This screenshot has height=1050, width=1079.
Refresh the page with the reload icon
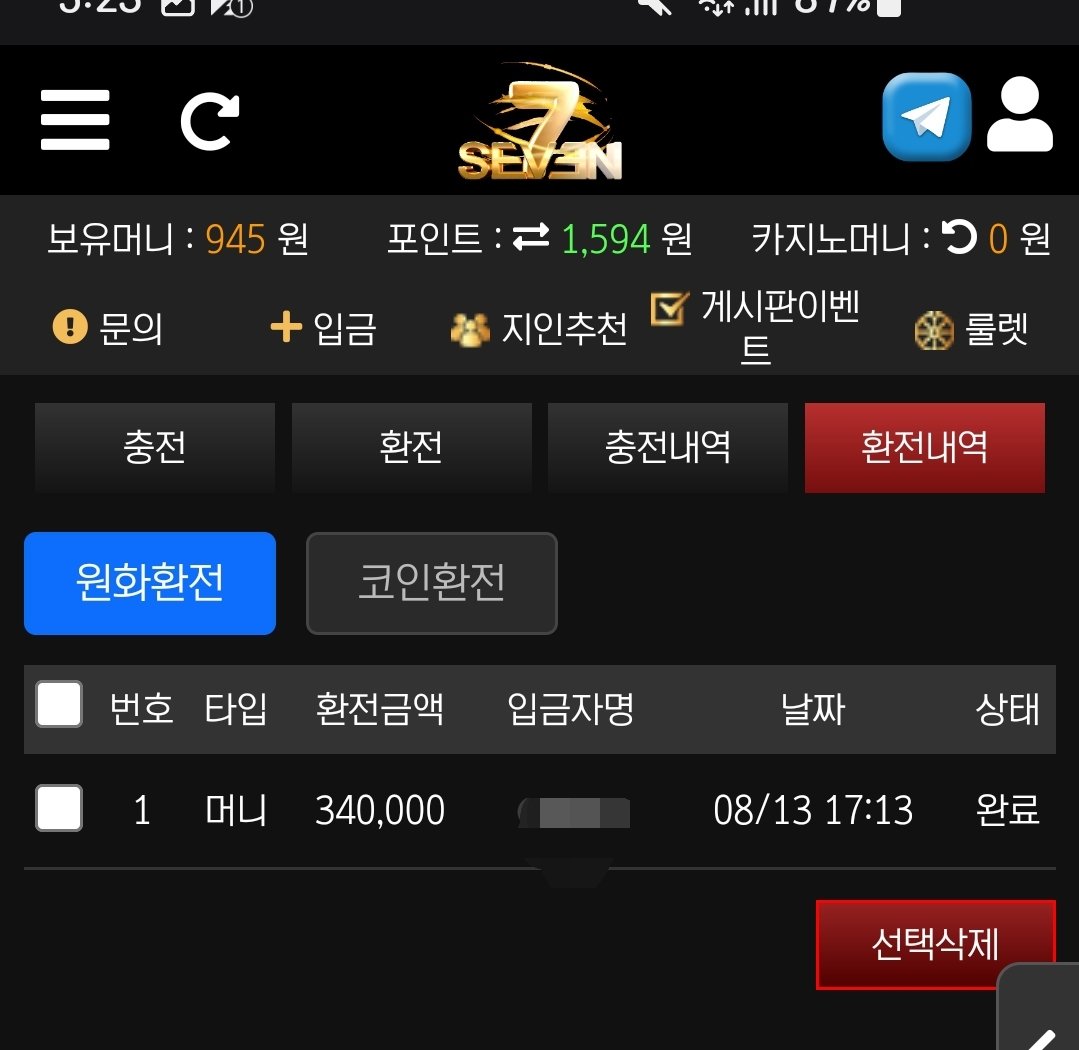coord(210,121)
